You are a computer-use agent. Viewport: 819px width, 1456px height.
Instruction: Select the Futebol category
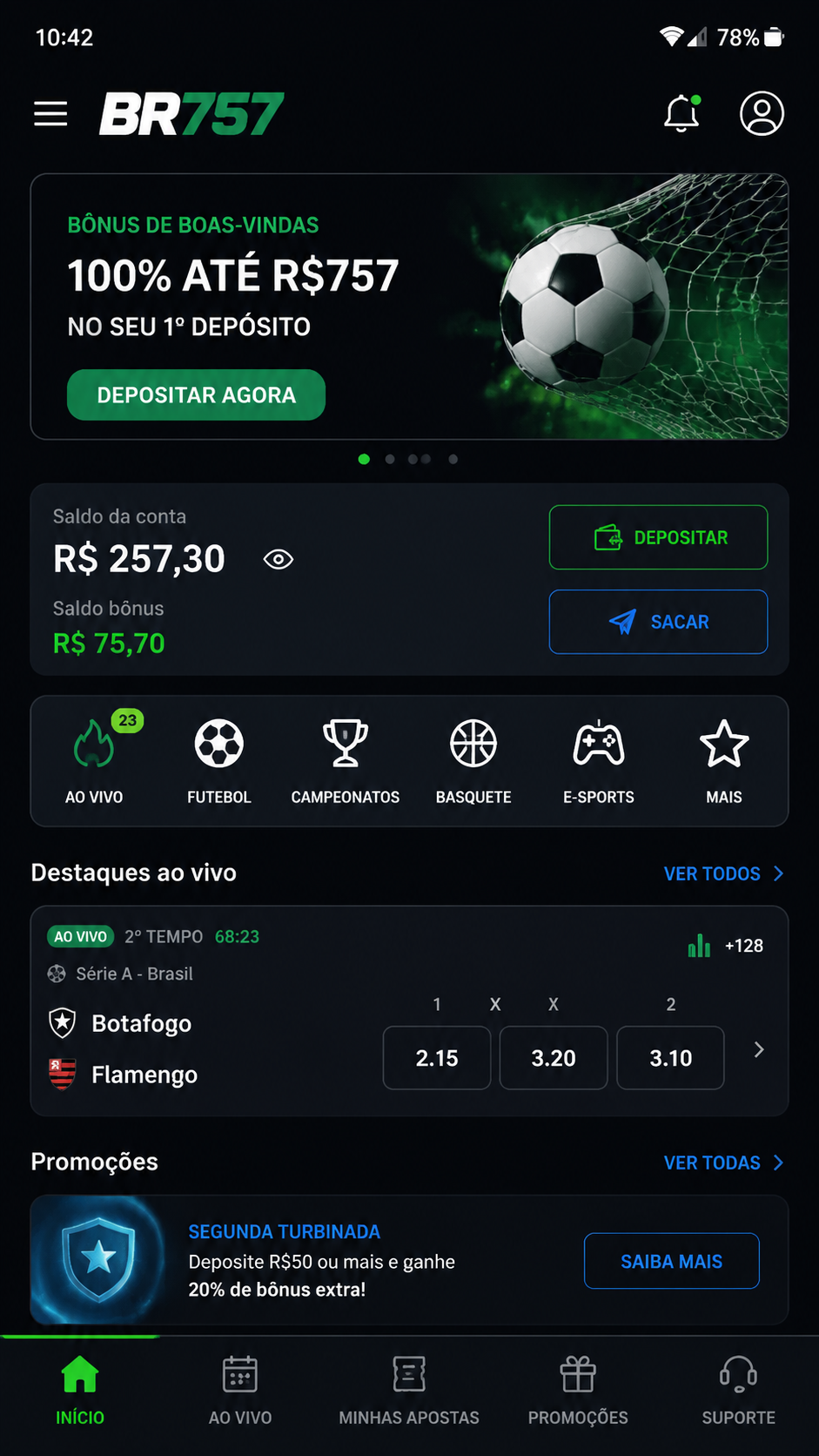[219, 759]
